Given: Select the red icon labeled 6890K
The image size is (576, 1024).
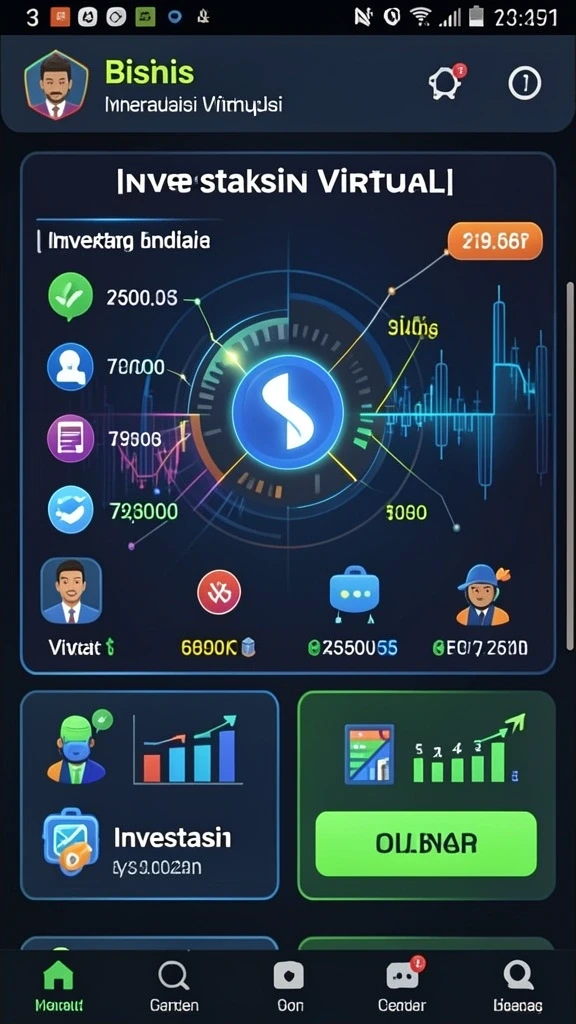Looking at the screenshot, I should [x=219, y=592].
